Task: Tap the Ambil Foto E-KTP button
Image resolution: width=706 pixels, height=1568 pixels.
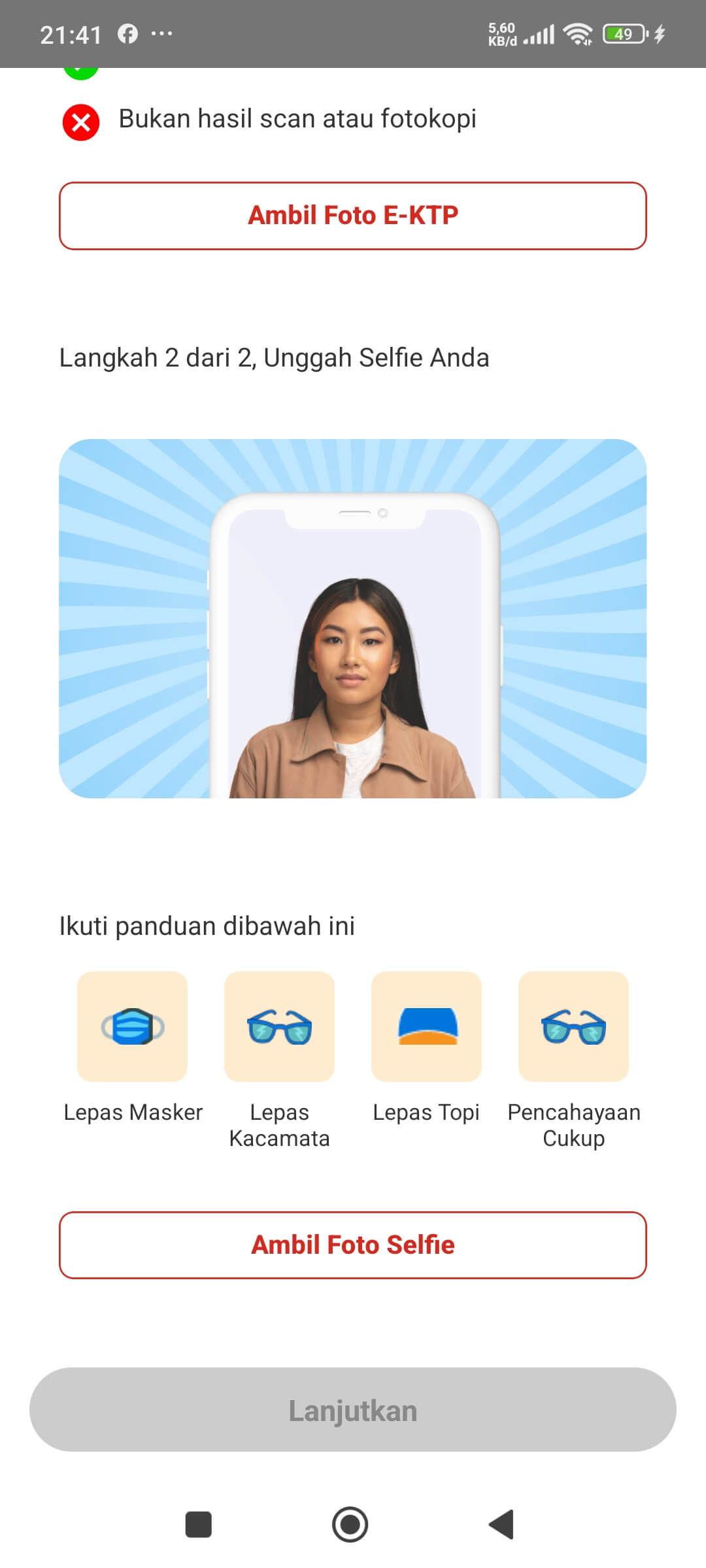Action: coord(353,216)
